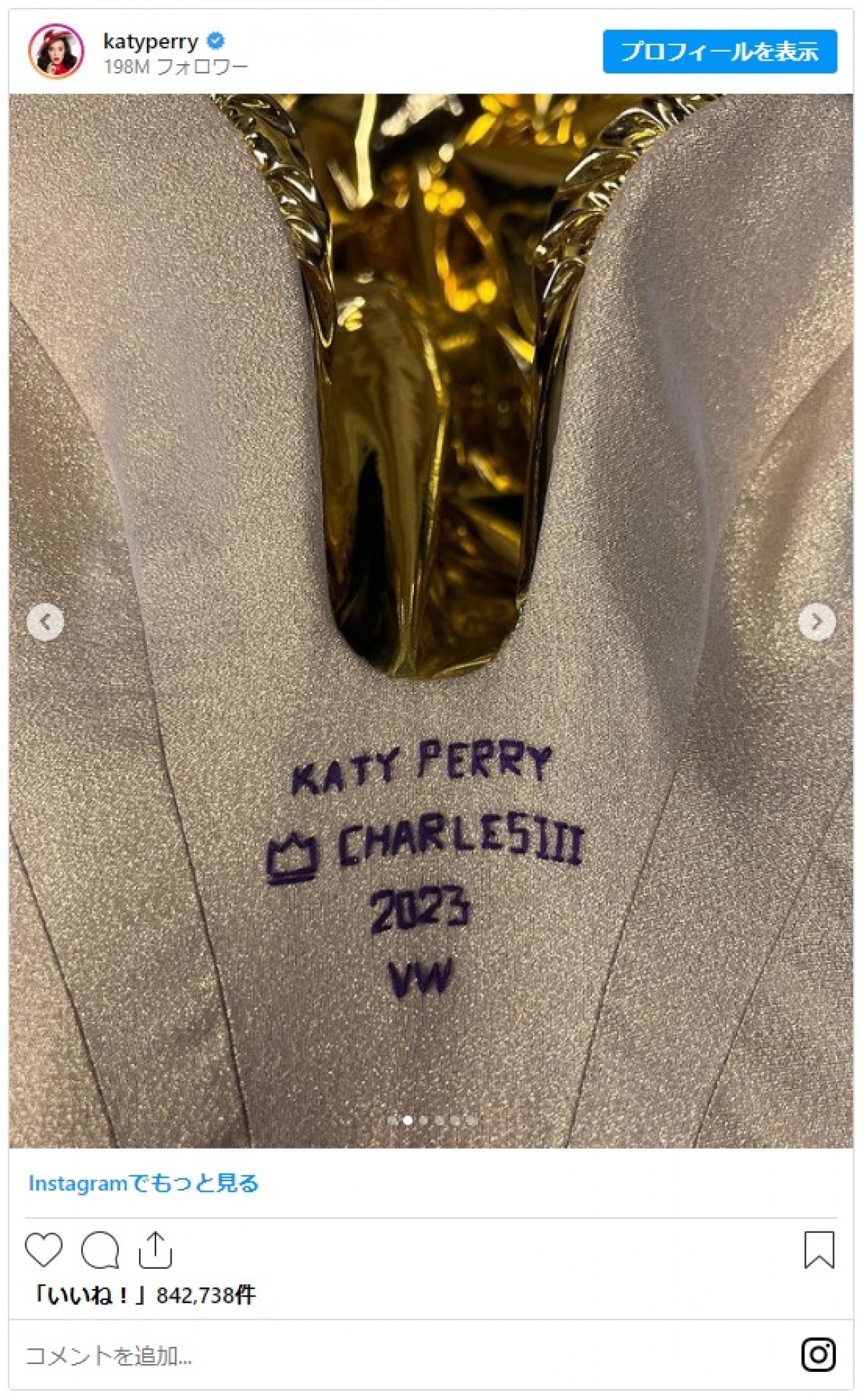Tap the プロフィールを表示 button

pyautogui.click(x=719, y=52)
